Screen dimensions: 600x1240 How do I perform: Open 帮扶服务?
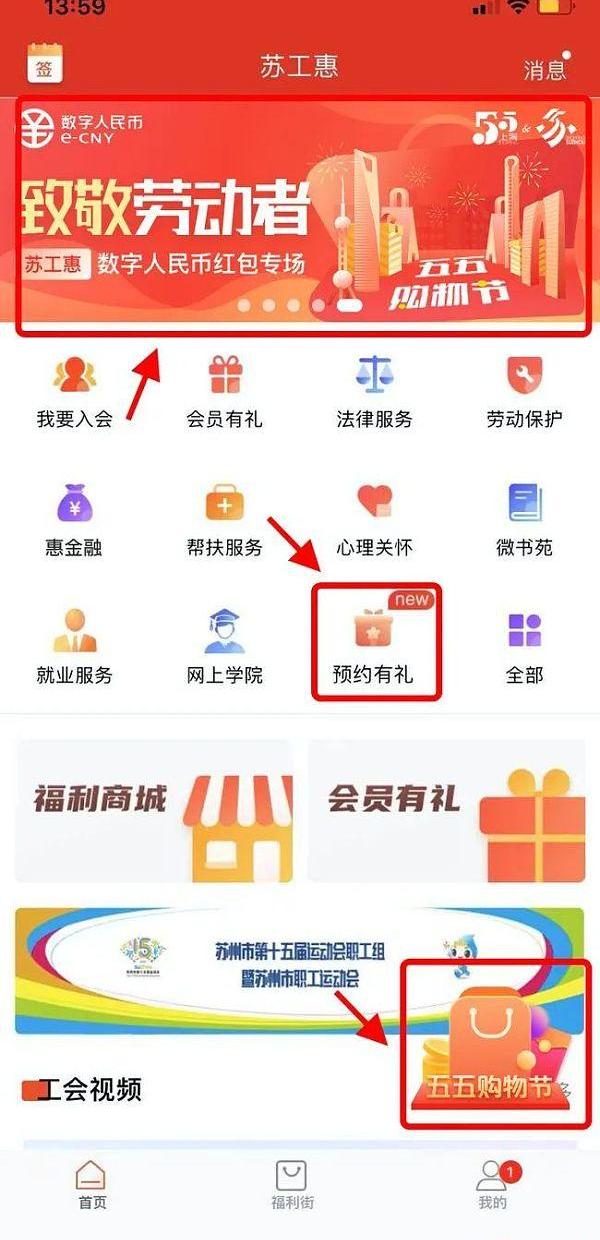pos(225,520)
